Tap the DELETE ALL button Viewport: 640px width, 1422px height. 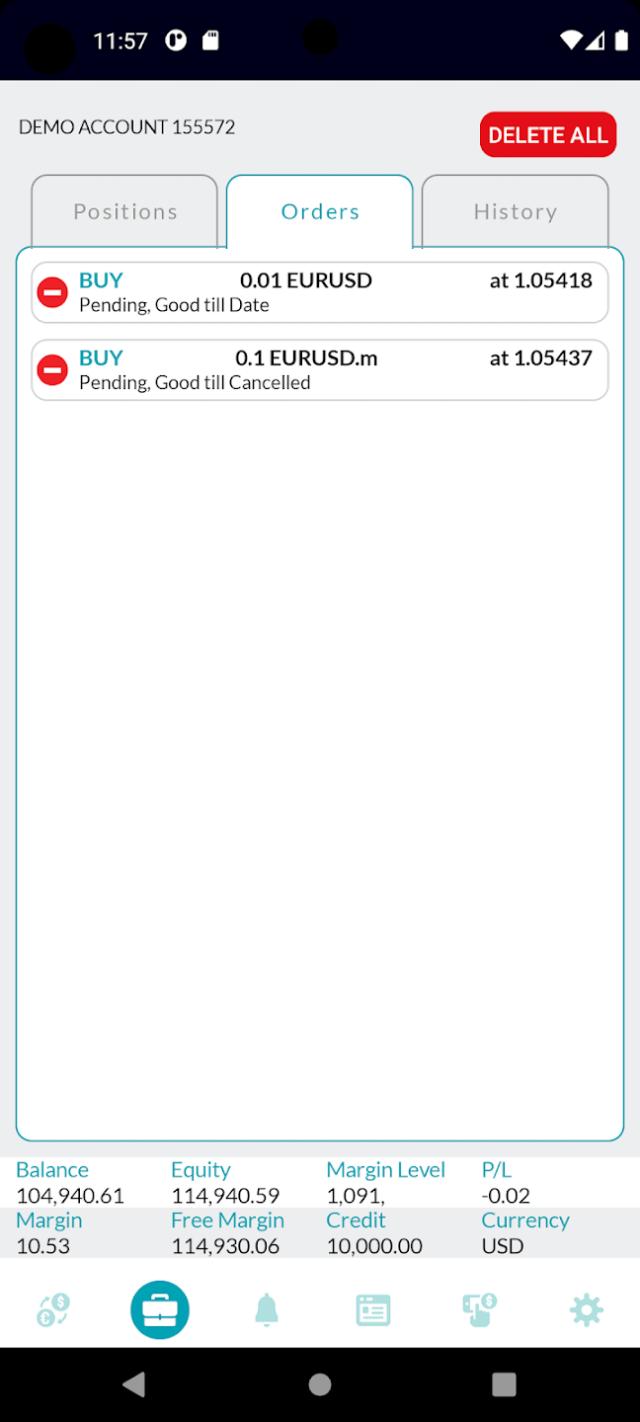coord(547,135)
